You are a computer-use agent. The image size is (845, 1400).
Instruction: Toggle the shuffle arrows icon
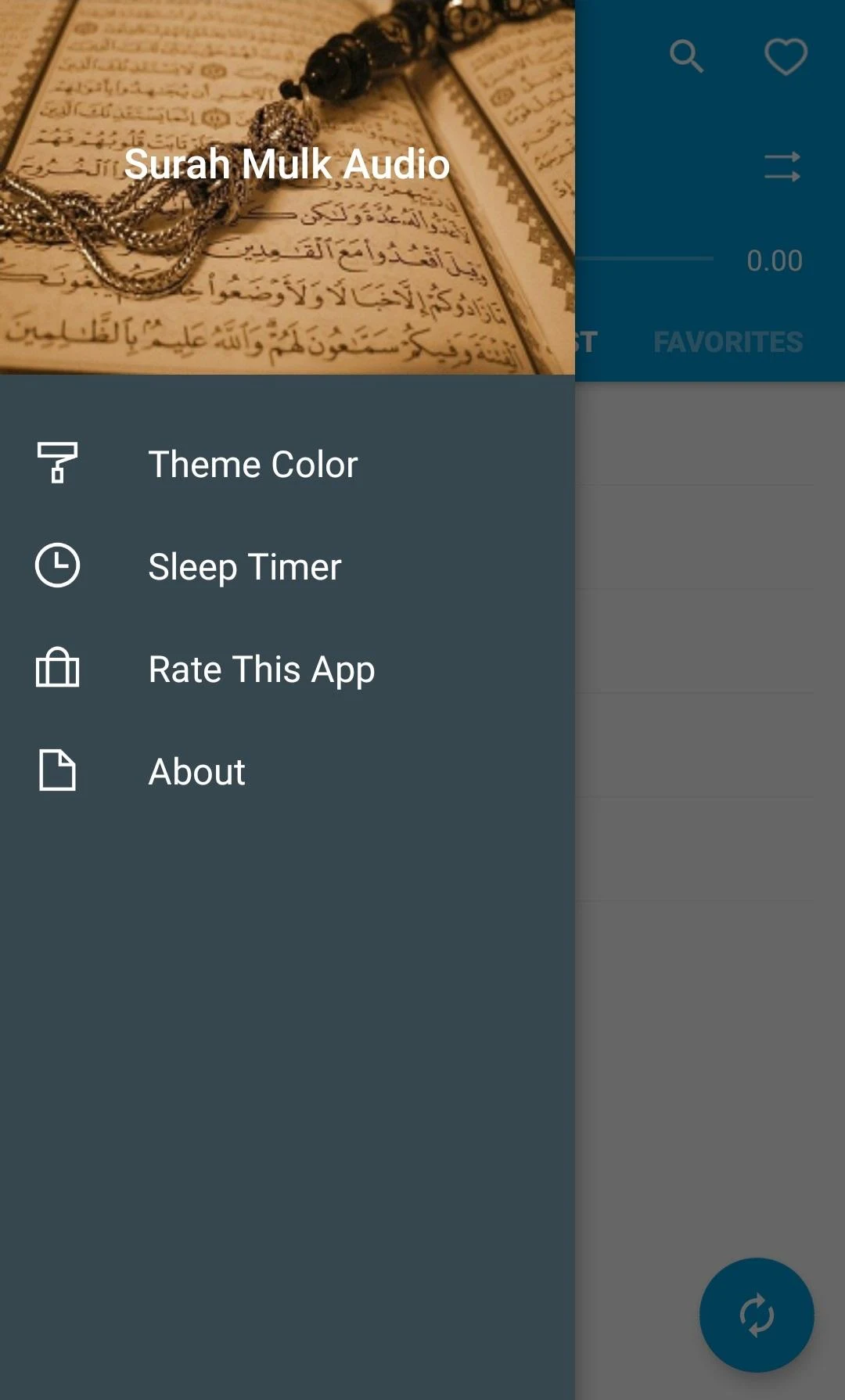(782, 167)
